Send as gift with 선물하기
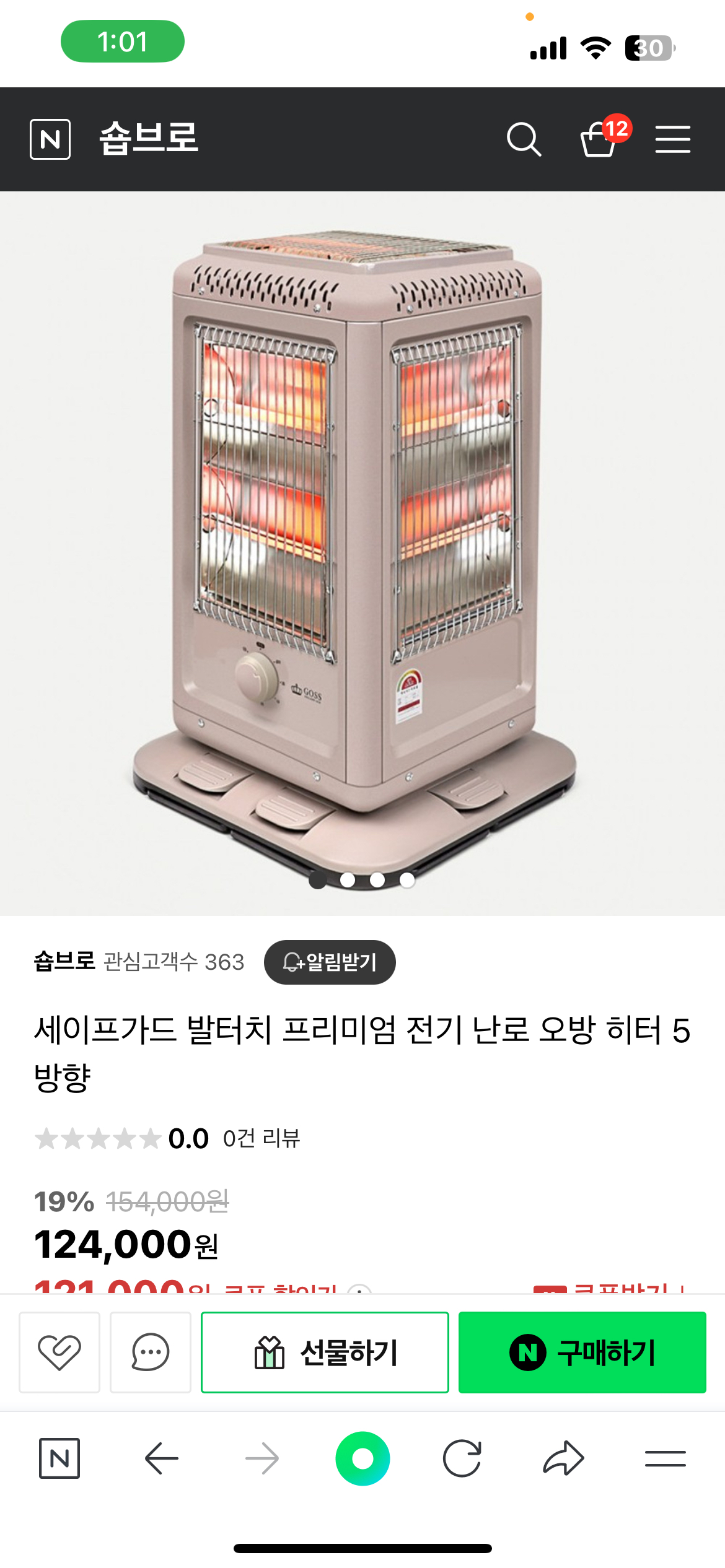This screenshot has height=1568, width=725. coord(325,1352)
